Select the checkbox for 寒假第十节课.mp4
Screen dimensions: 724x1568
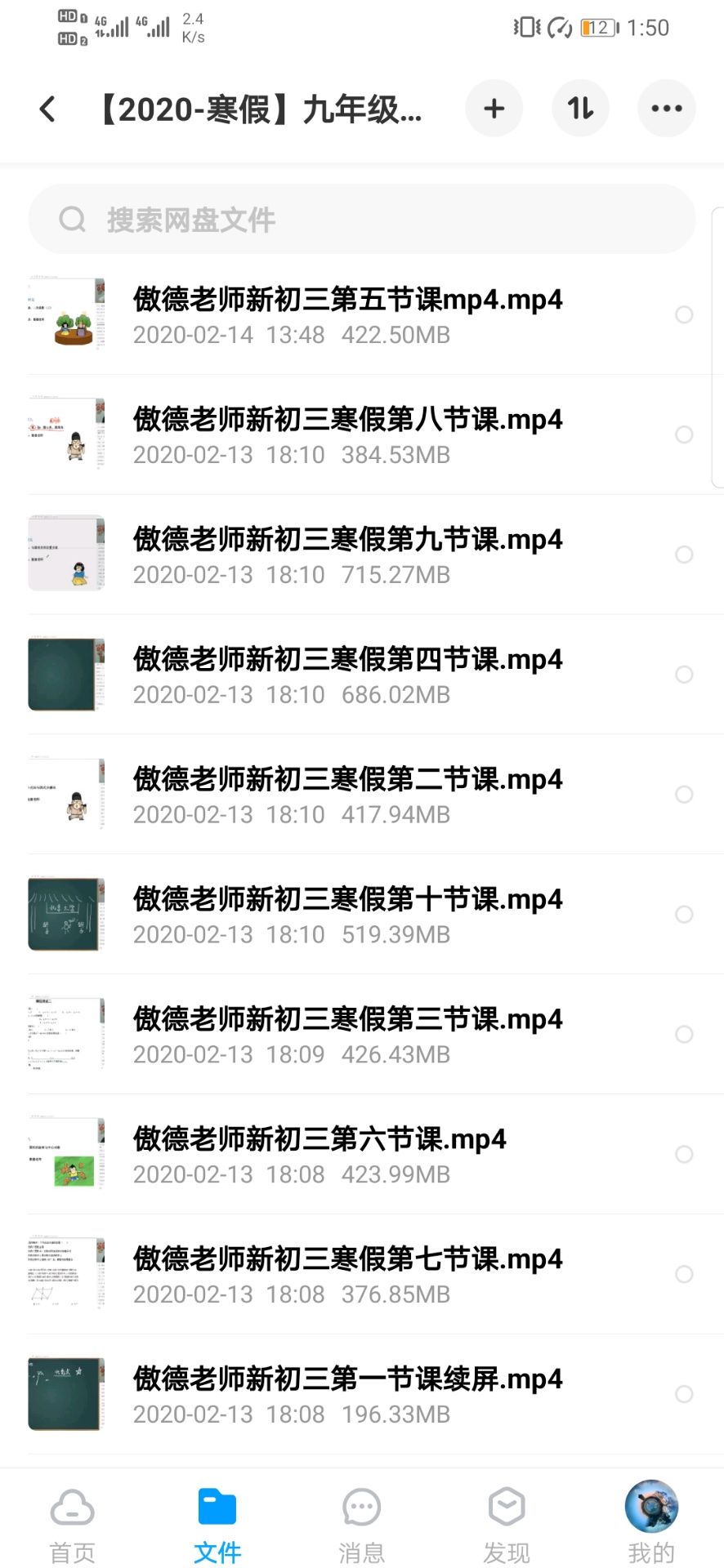(684, 915)
